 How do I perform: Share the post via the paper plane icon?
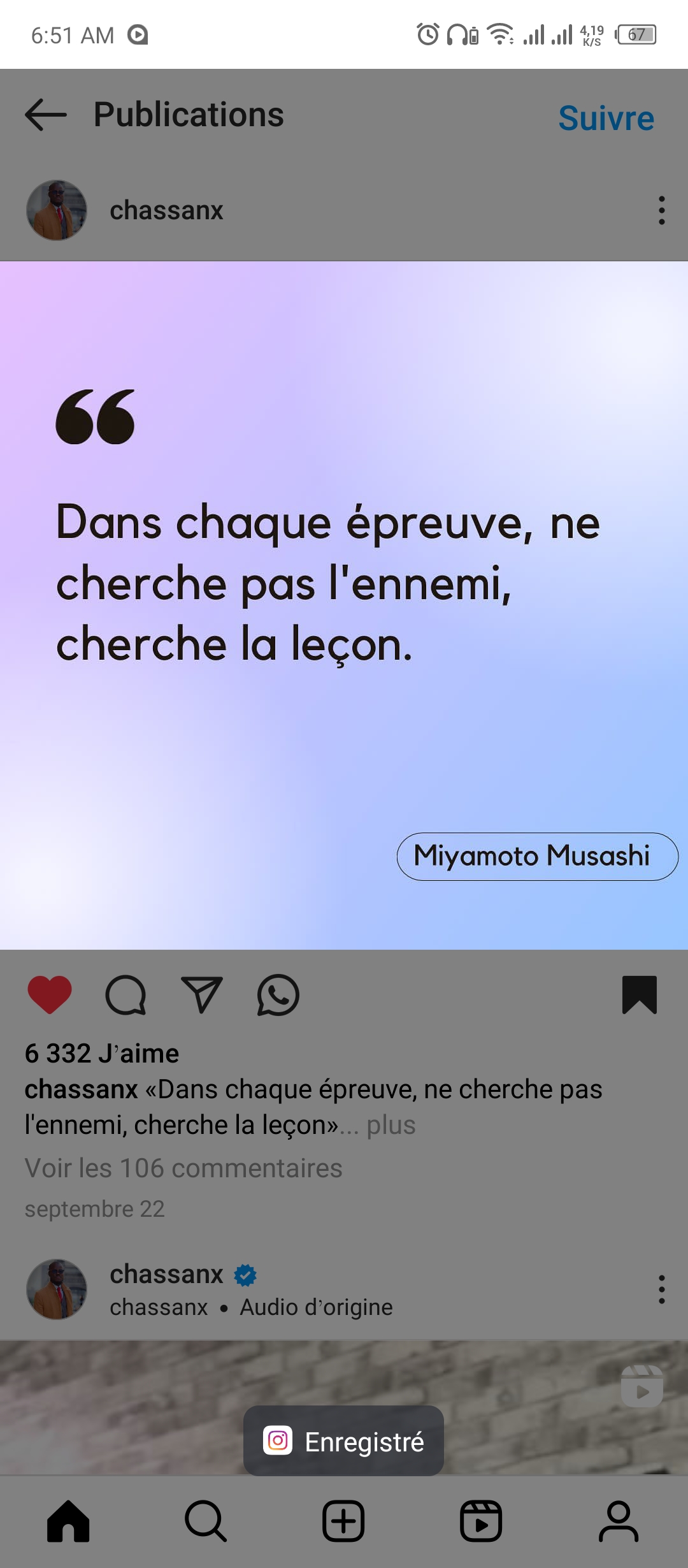202,994
